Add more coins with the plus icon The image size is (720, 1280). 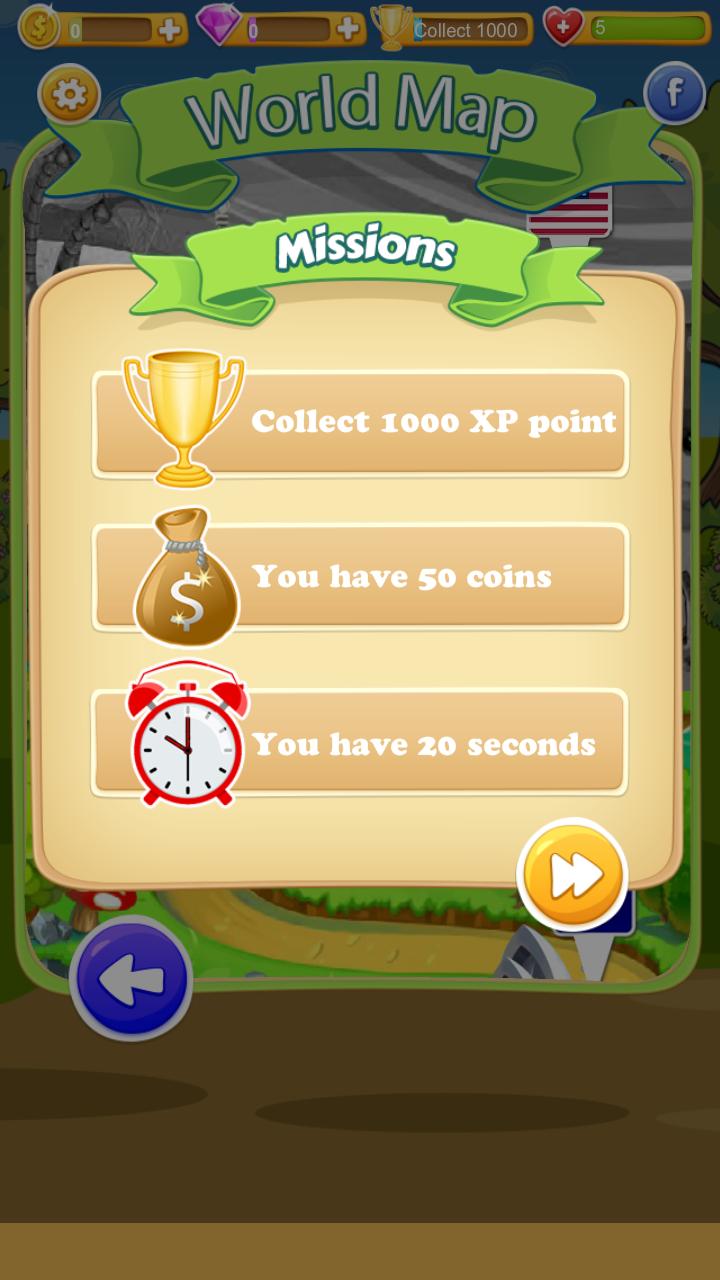[x=171, y=29]
